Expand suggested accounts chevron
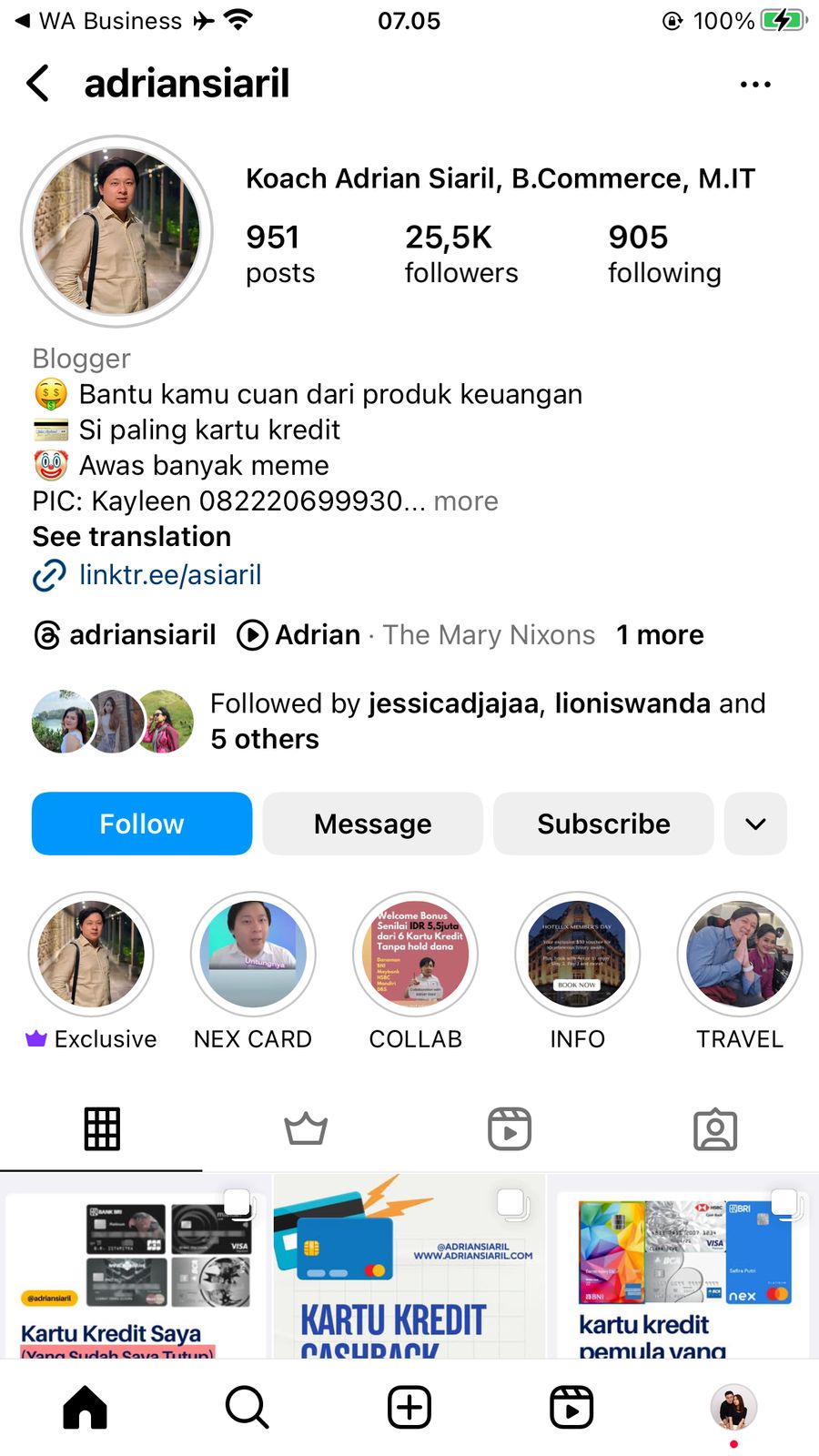This screenshot has height=1456, width=819. coord(755,824)
